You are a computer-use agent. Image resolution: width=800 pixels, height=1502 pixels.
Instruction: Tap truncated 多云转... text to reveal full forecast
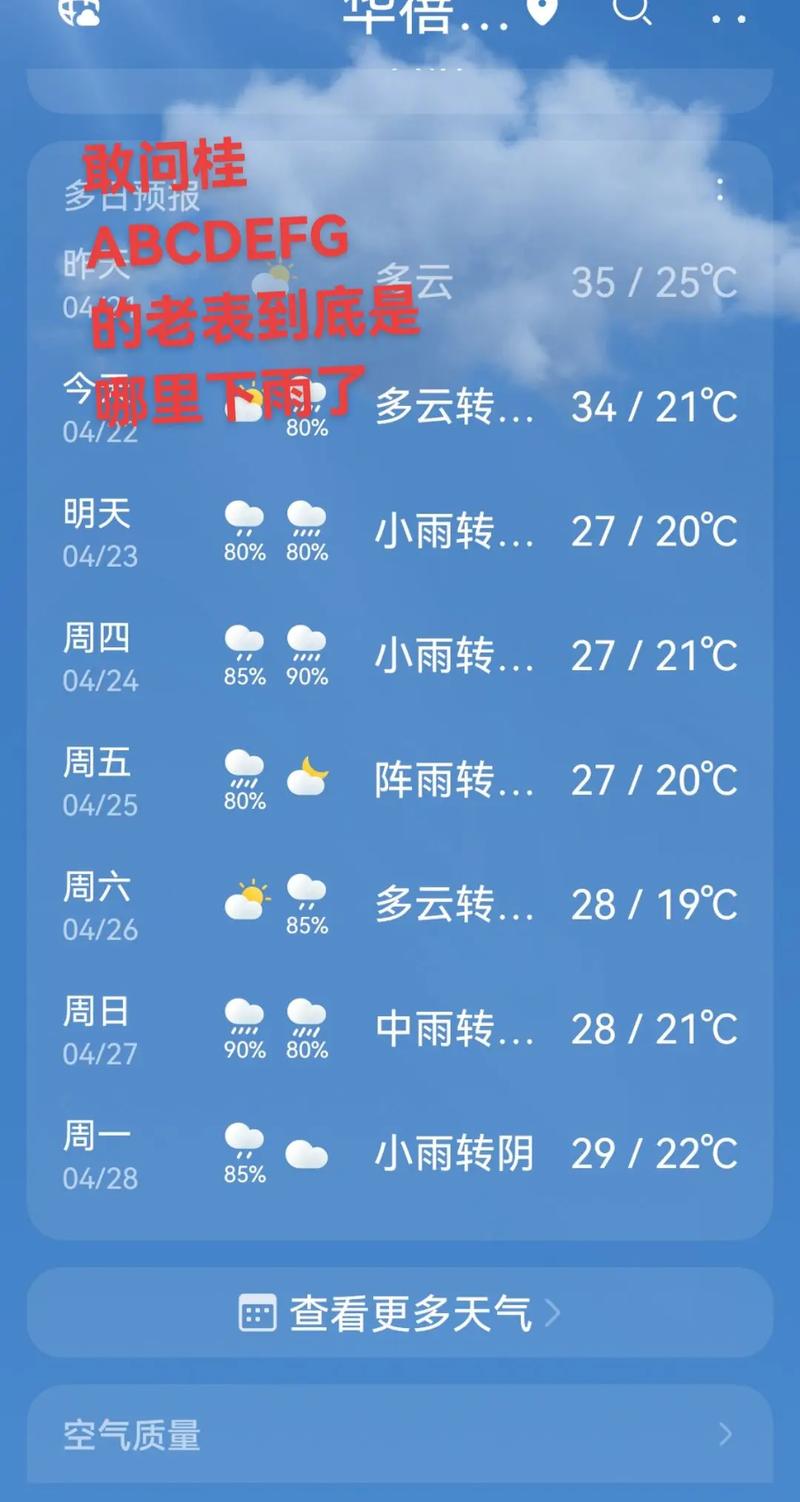pos(452,407)
